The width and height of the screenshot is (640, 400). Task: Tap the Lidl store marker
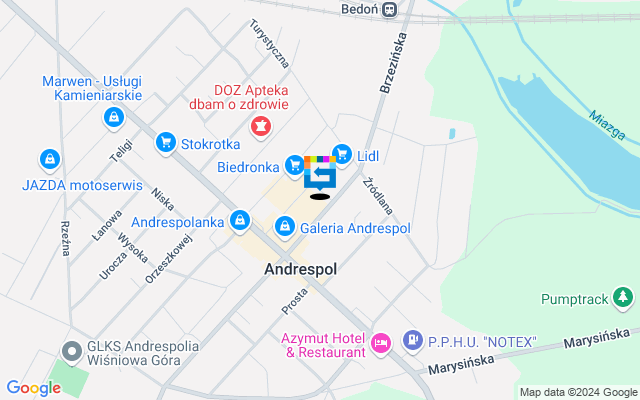click(x=343, y=153)
